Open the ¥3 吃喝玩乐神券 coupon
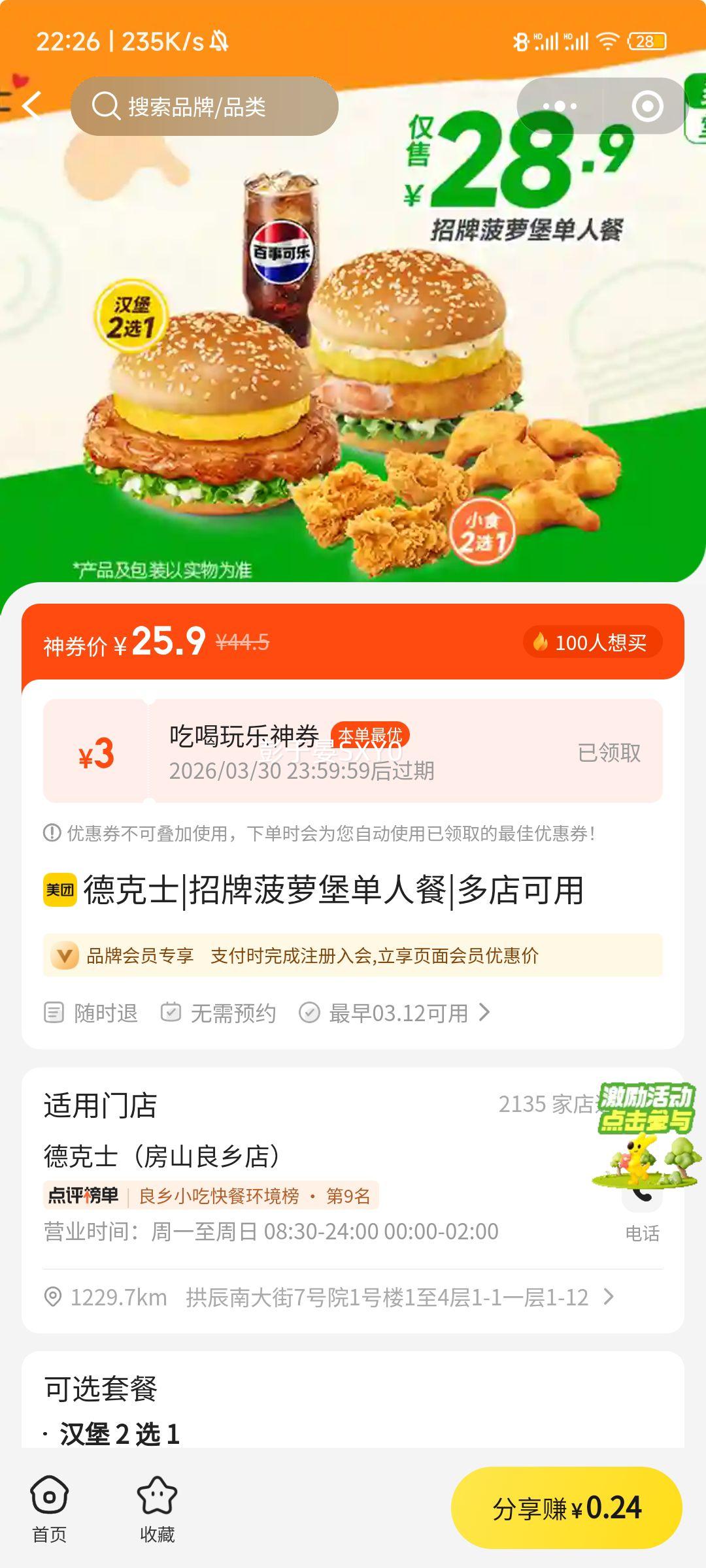Image resolution: width=706 pixels, height=1568 pixels. pos(352,751)
